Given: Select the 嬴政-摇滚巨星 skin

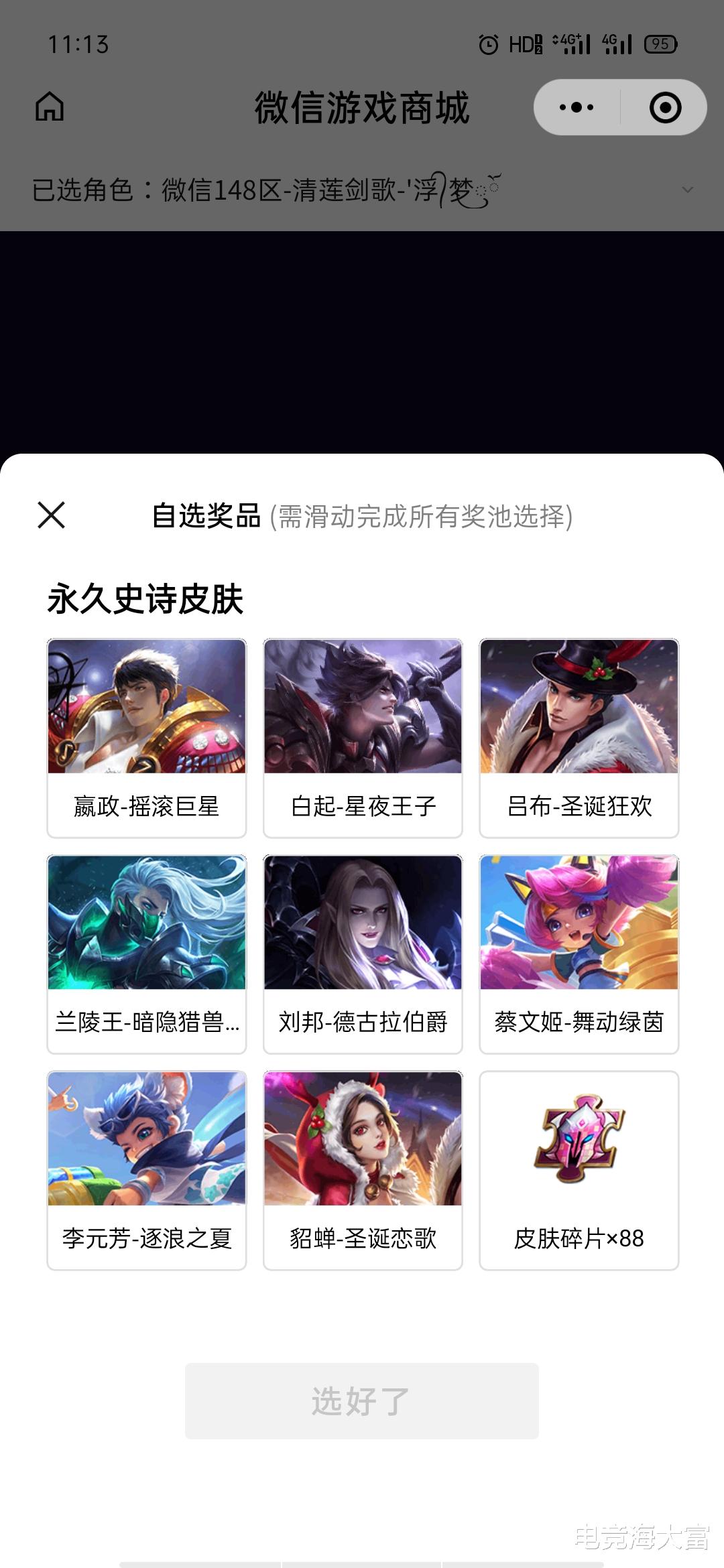Looking at the screenshot, I should 145,737.
